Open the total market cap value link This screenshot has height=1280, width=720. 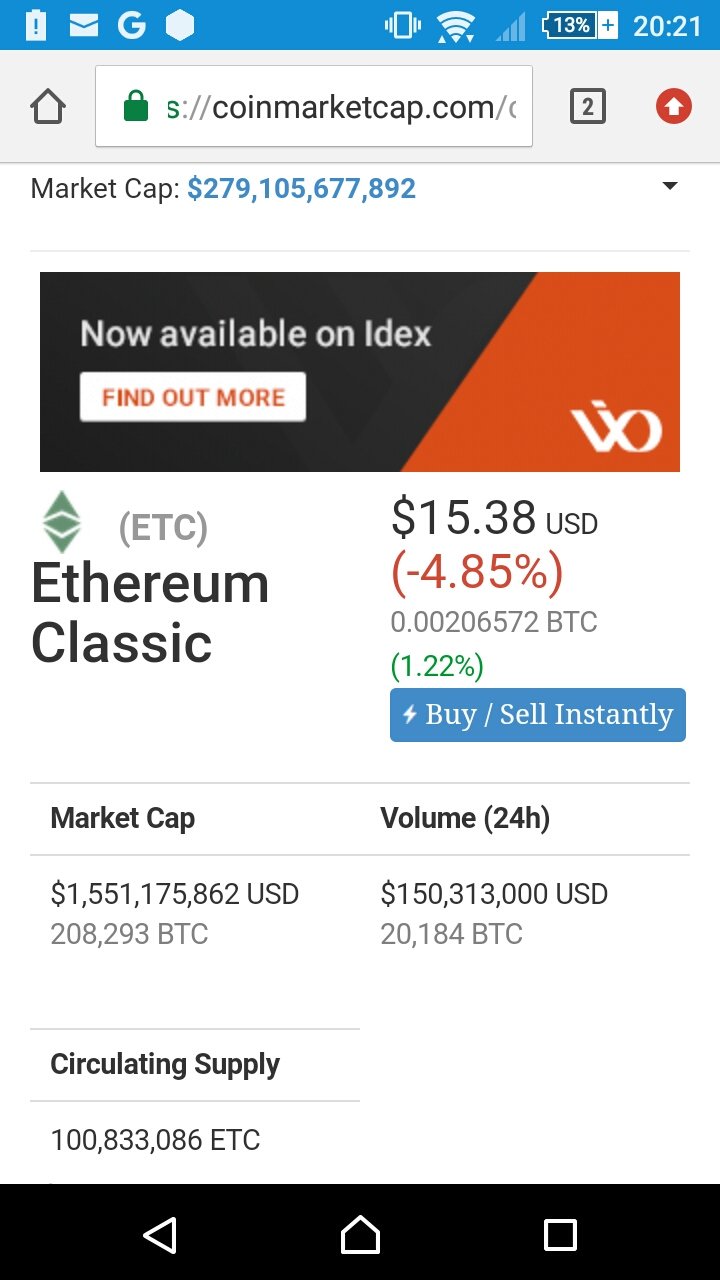tap(301, 188)
